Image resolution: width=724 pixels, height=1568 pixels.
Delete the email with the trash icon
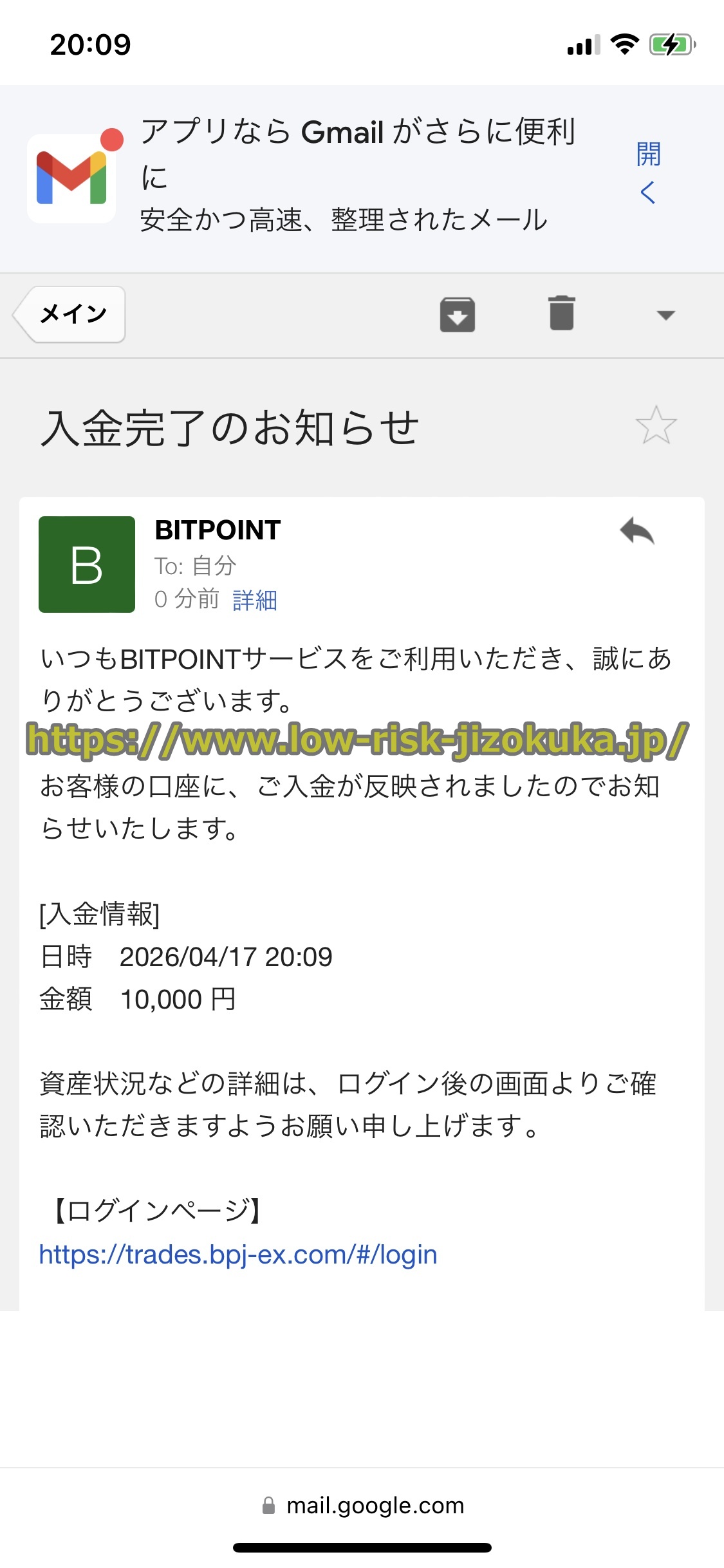(561, 313)
